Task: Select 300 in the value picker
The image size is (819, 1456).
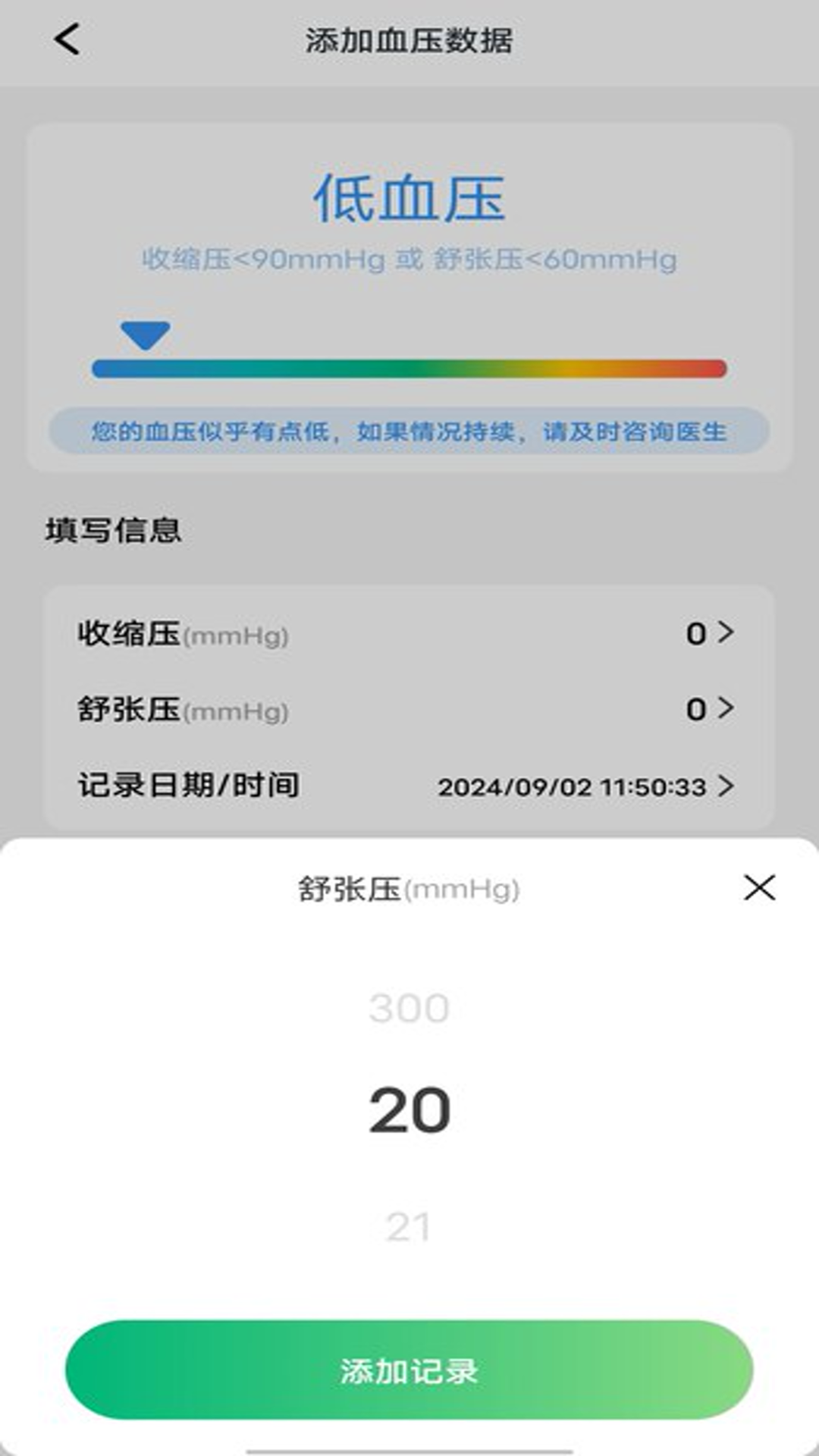Action: click(409, 1008)
